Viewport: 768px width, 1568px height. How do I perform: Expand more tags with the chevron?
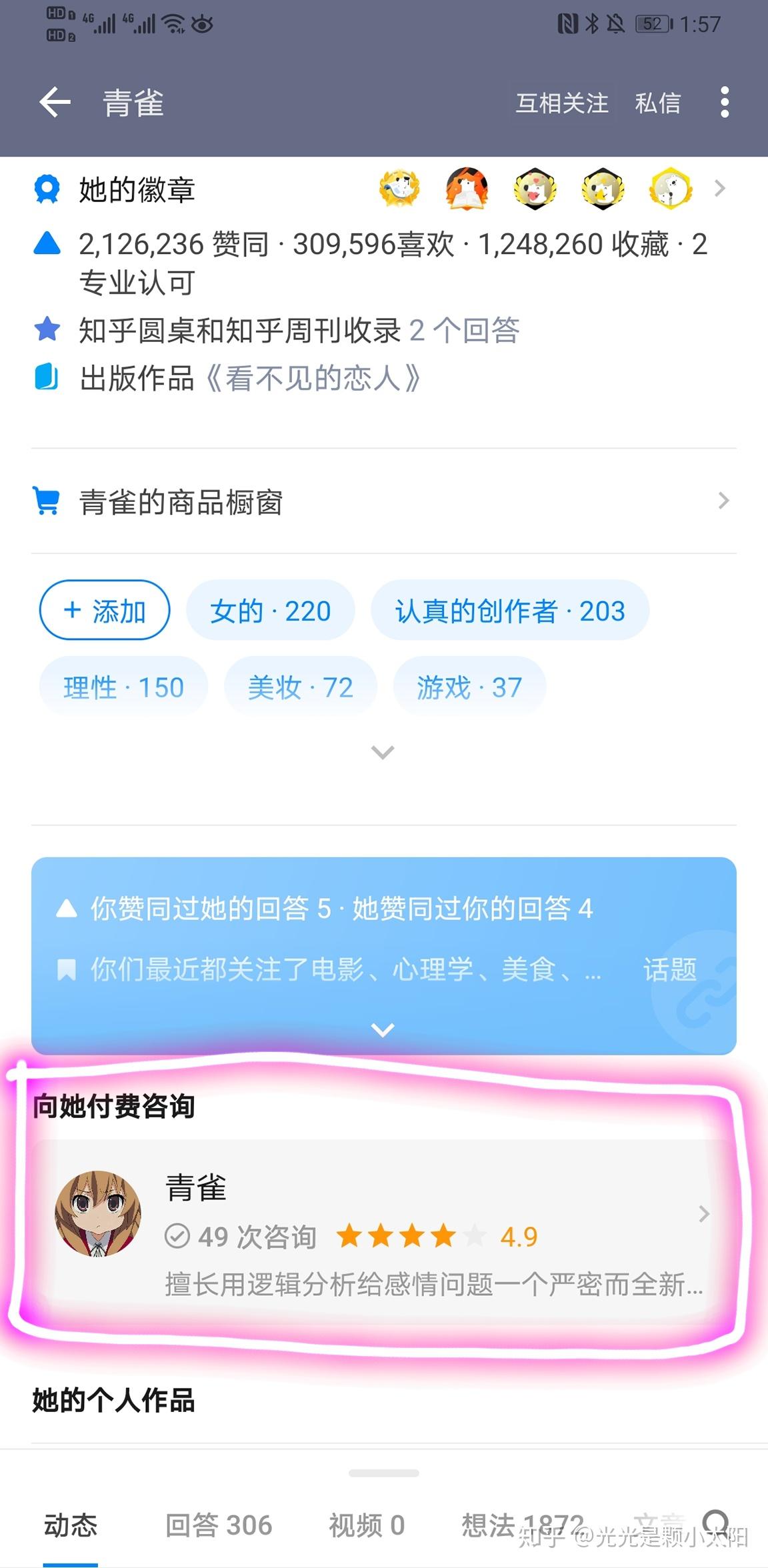383,752
